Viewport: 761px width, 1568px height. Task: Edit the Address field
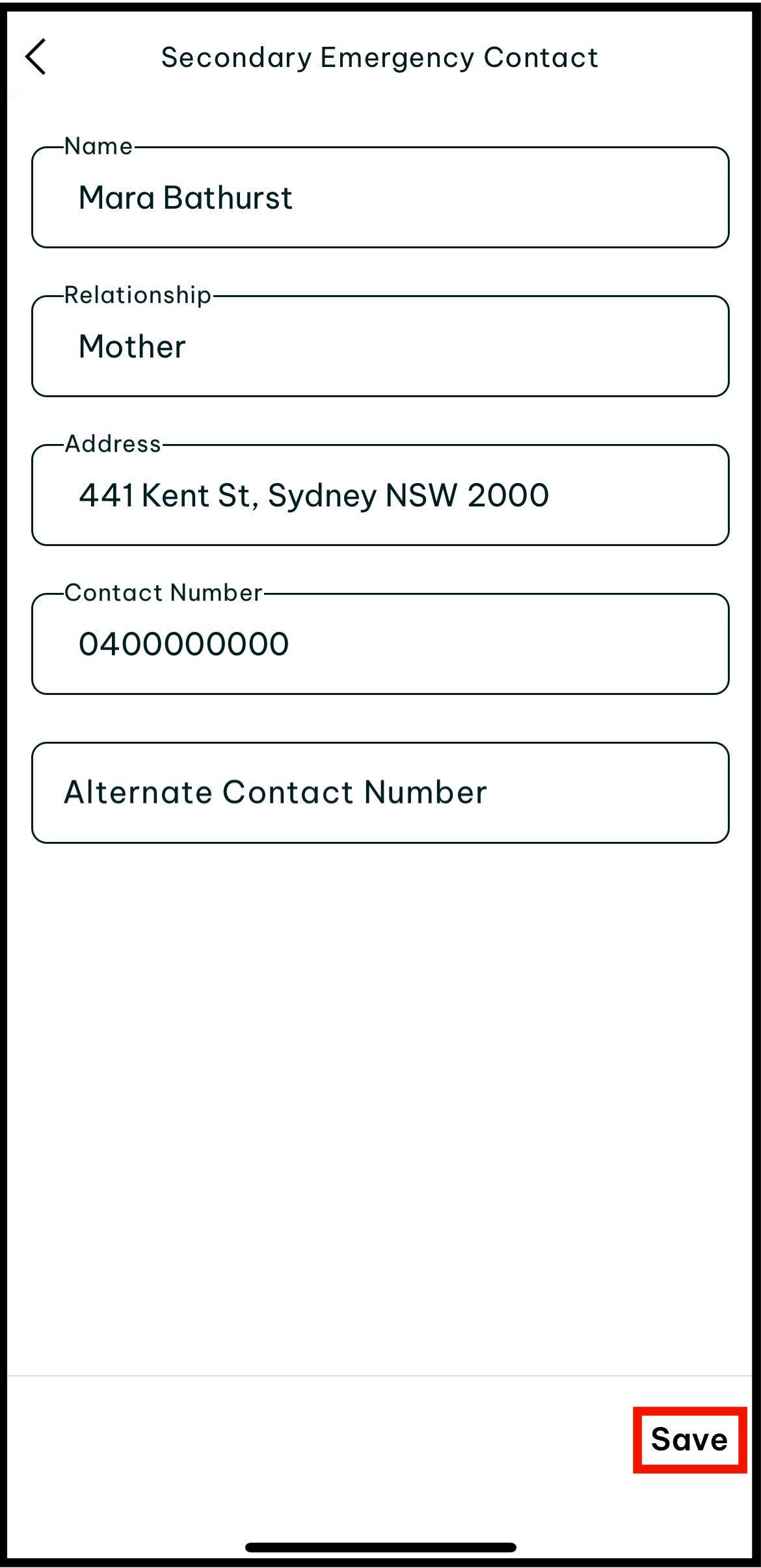380,495
